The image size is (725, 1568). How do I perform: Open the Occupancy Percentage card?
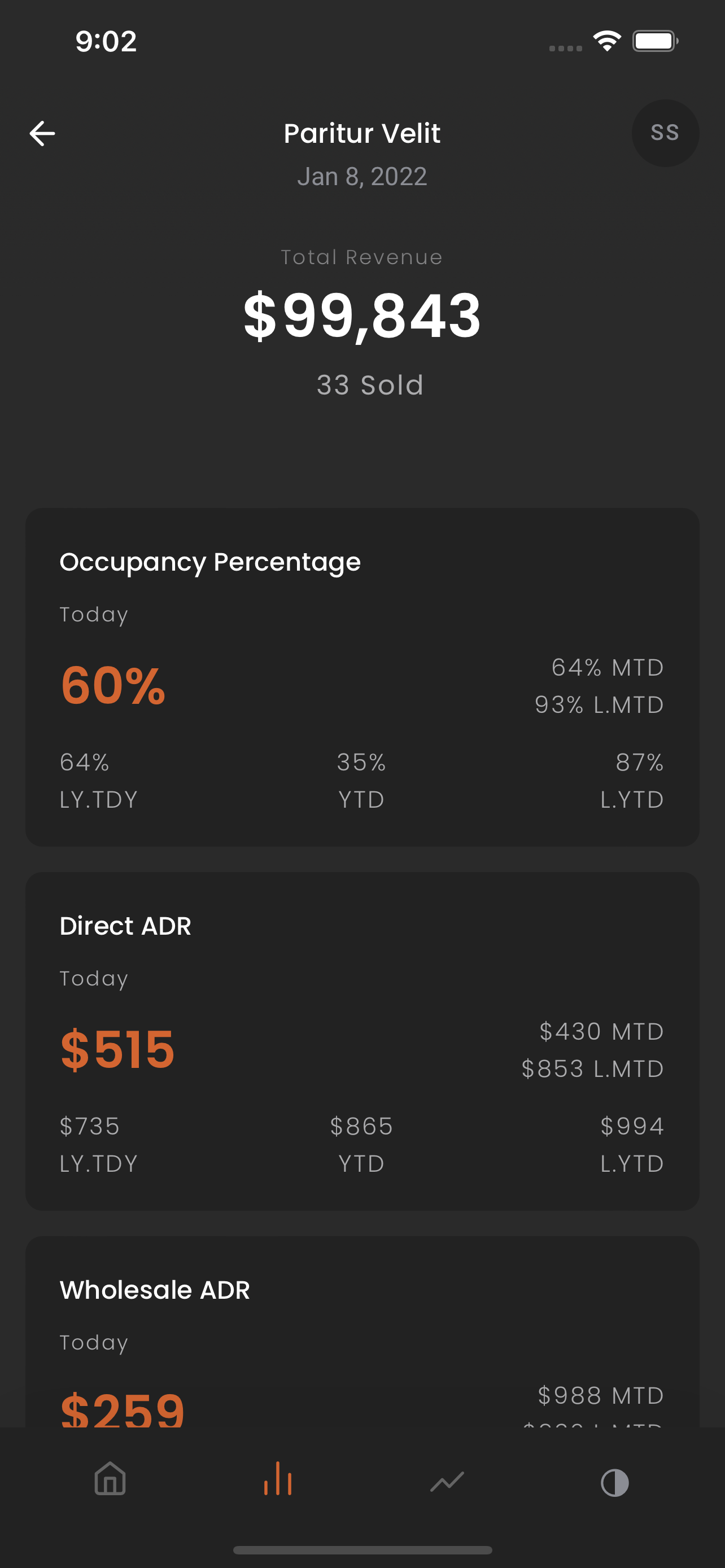[362, 677]
